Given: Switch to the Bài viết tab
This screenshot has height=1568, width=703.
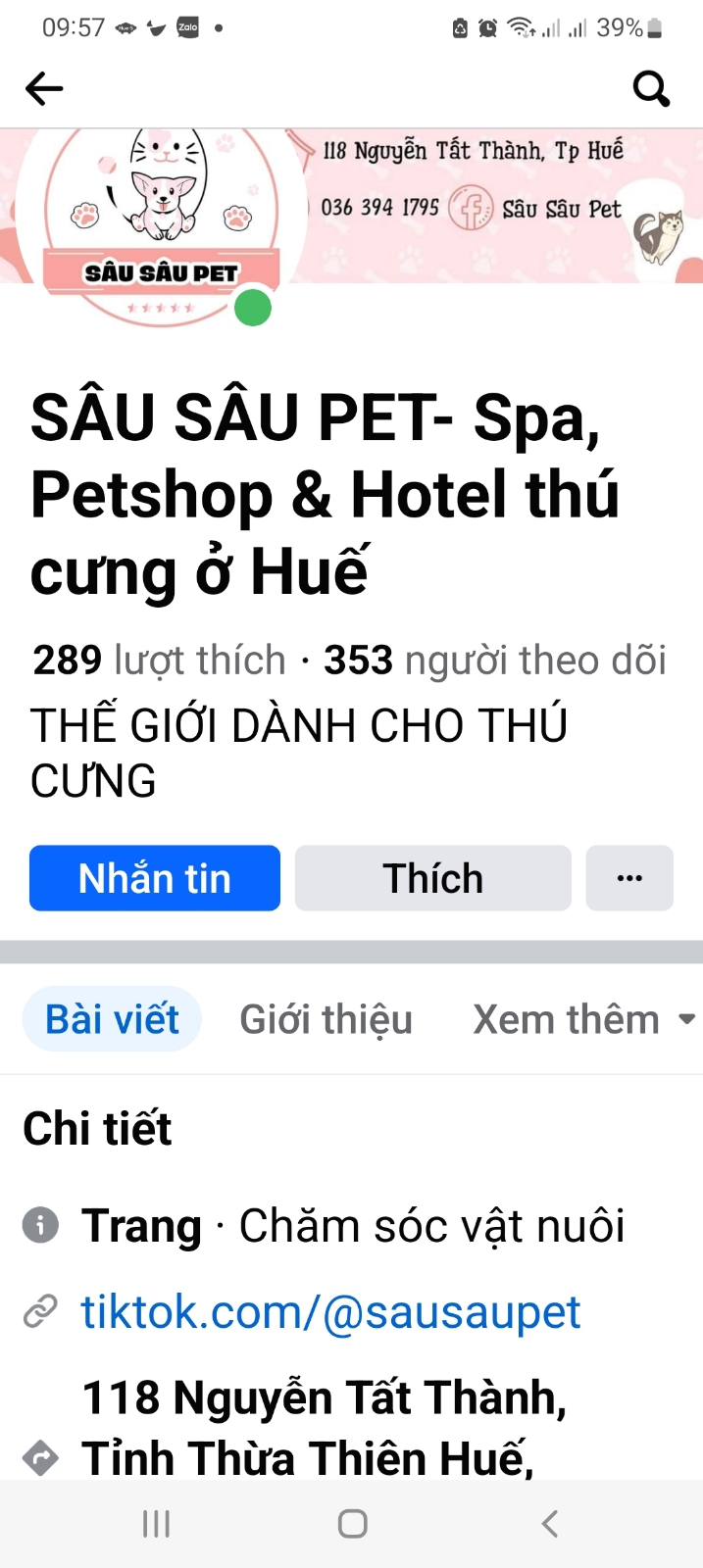Looking at the screenshot, I should 112,1019.
